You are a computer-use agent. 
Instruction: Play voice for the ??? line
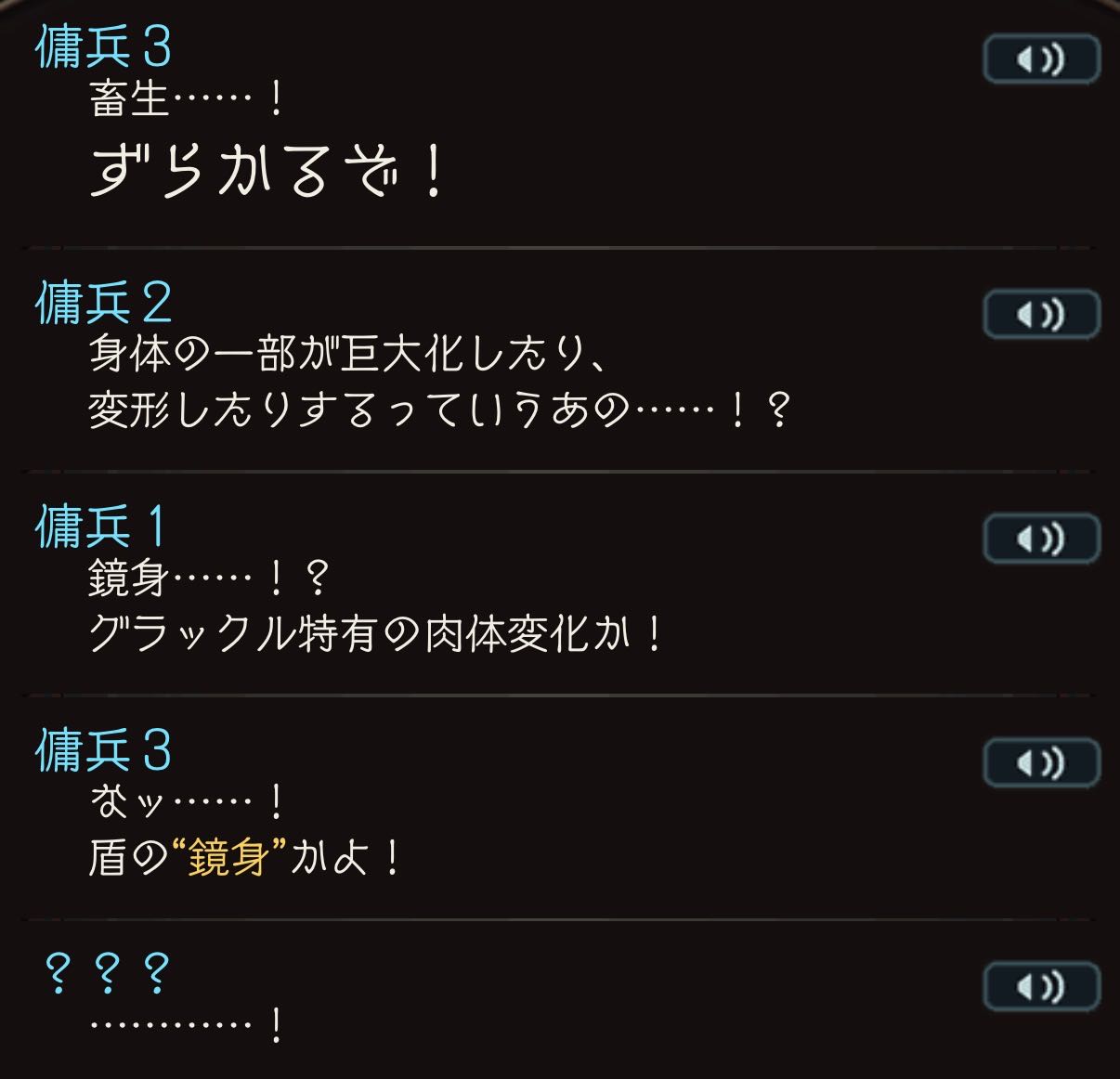pos(1041,986)
